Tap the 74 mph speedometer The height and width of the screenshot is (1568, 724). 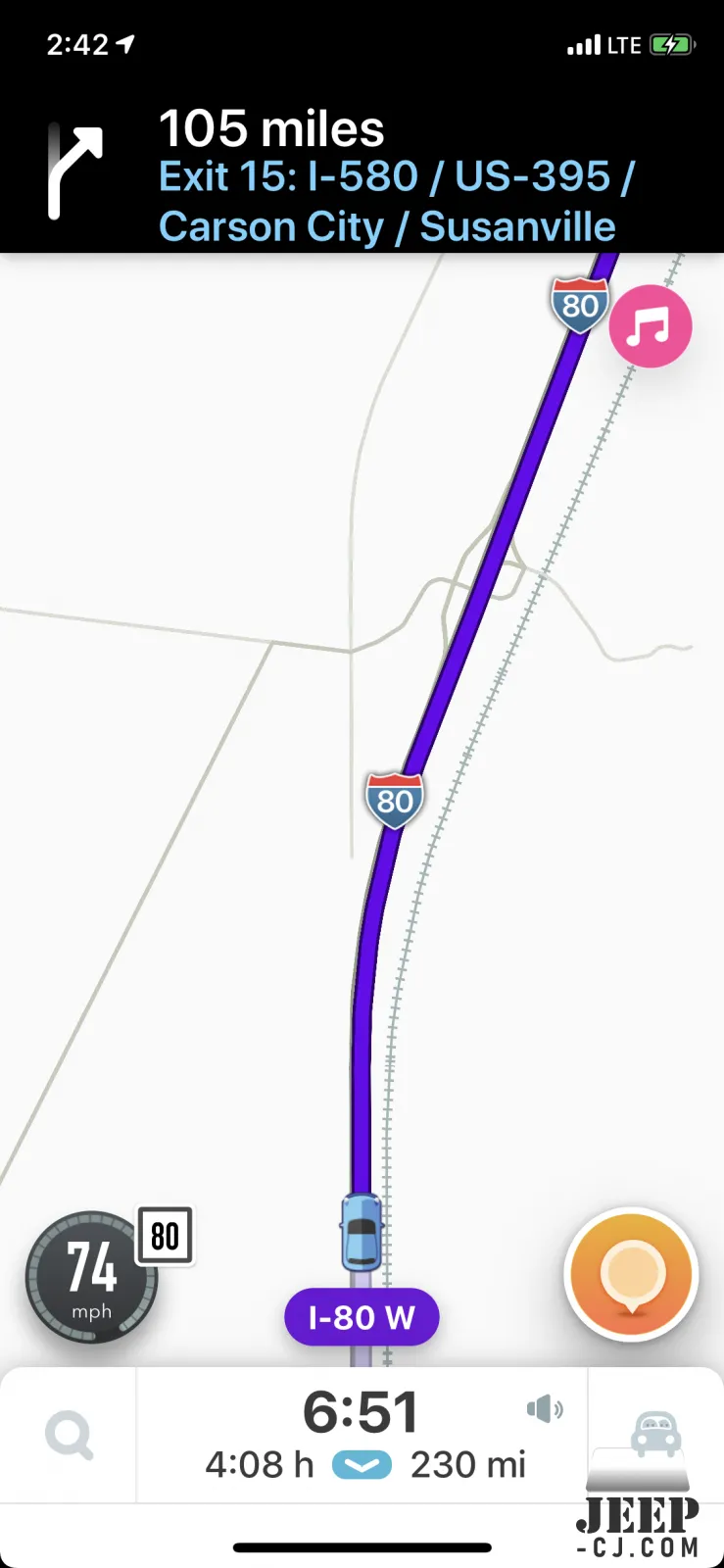point(90,1277)
